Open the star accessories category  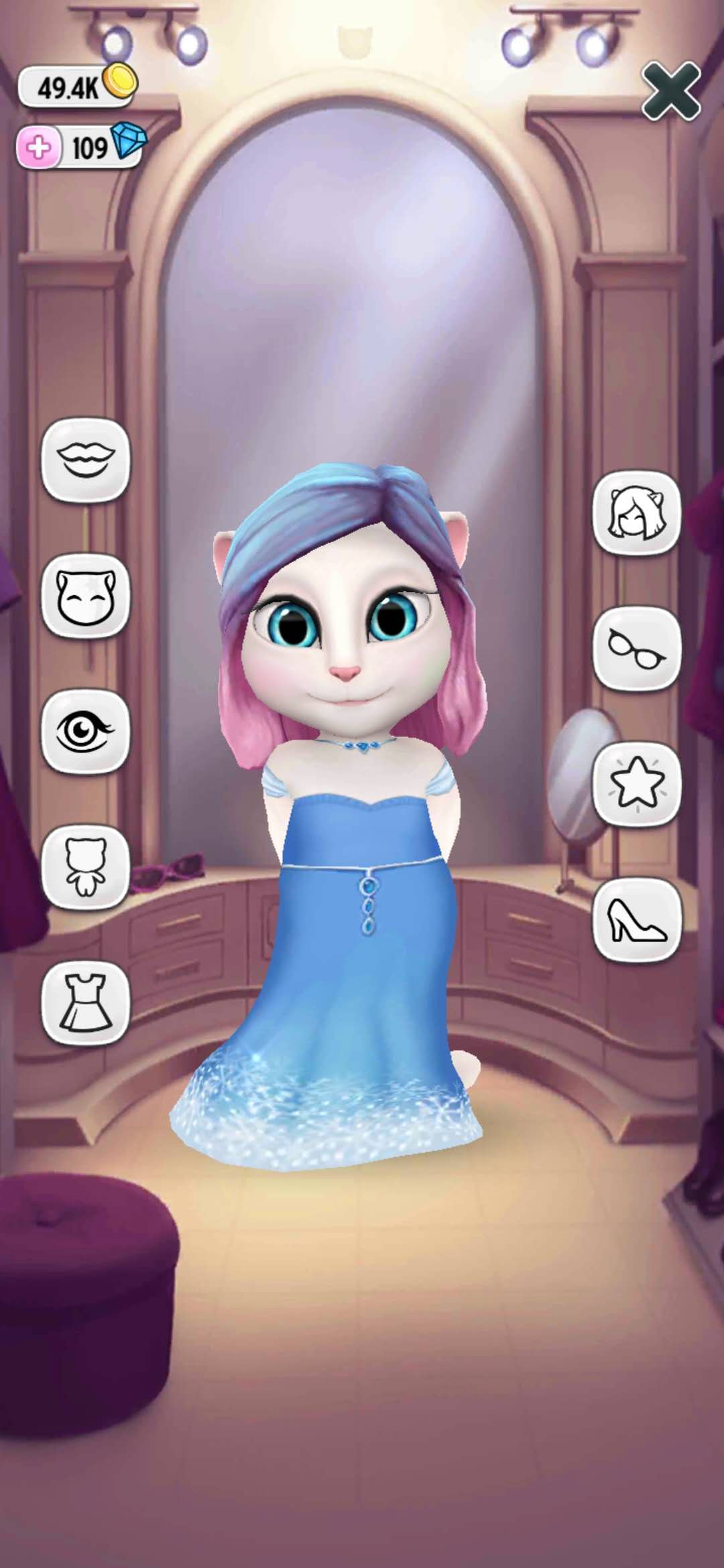[637, 784]
